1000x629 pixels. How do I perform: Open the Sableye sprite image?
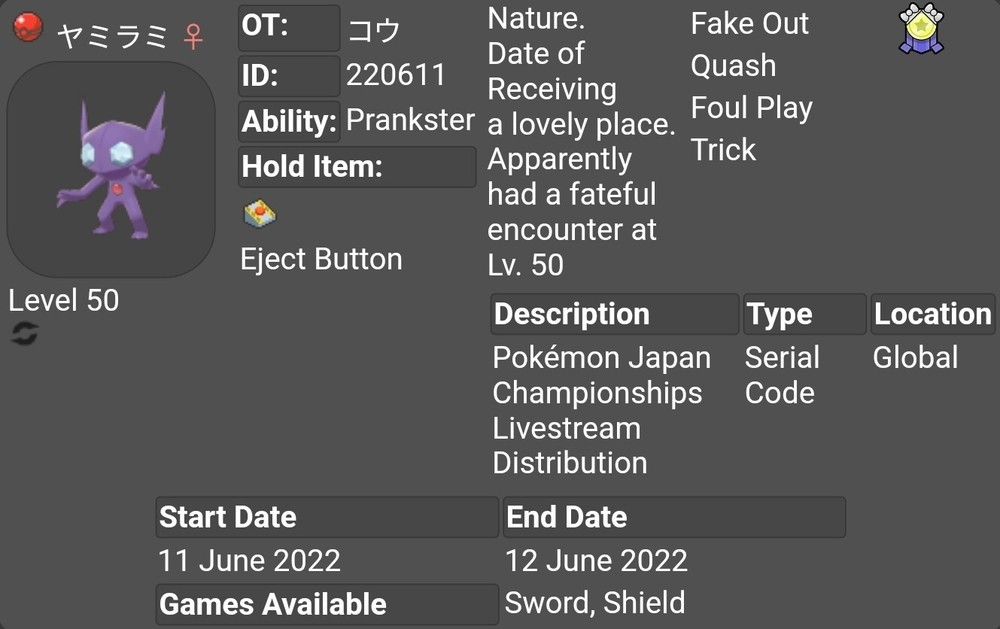tap(110, 169)
